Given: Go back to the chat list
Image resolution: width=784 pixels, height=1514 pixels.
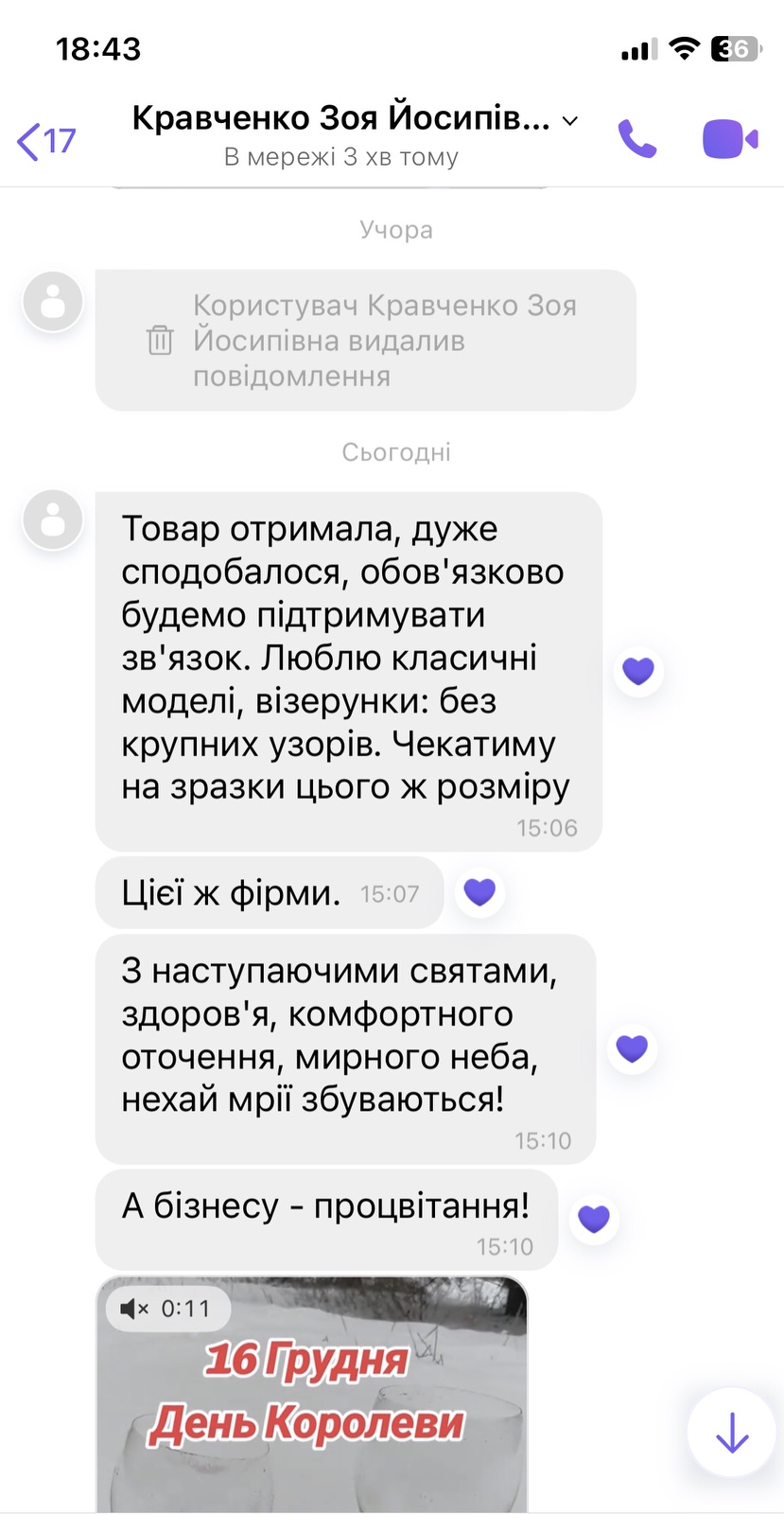Looking at the screenshot, I should pyautogui.click(x=45, y=141).
